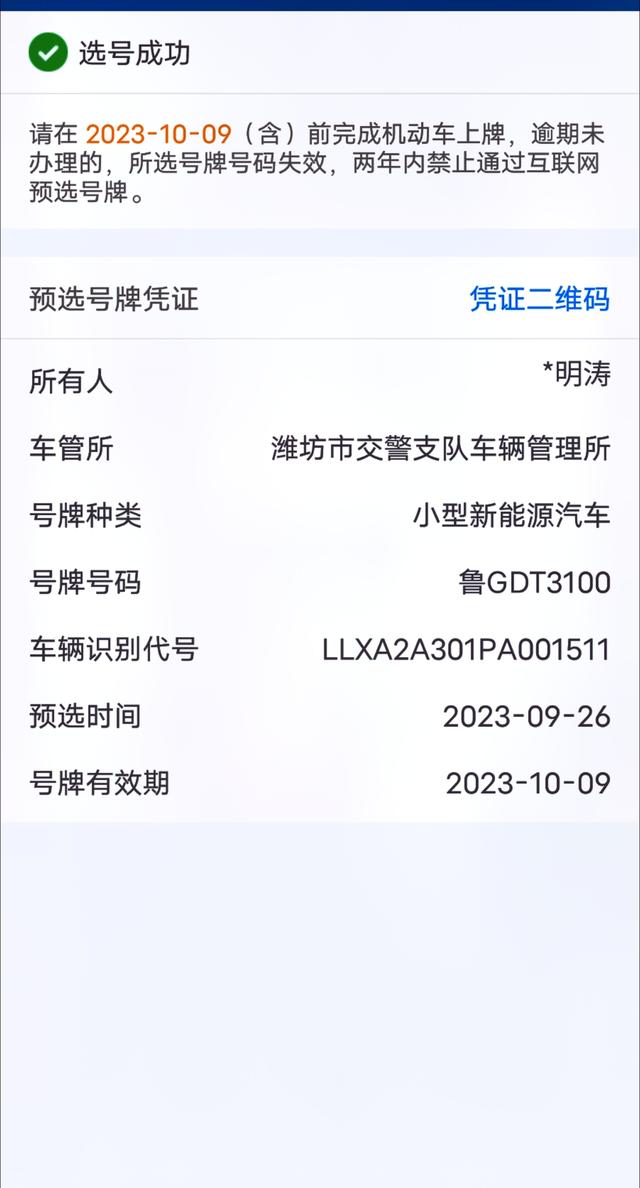Open the 凭证二维码 credential QR code link
This screenshot has width=640, height=1188.
pos(539,298)
